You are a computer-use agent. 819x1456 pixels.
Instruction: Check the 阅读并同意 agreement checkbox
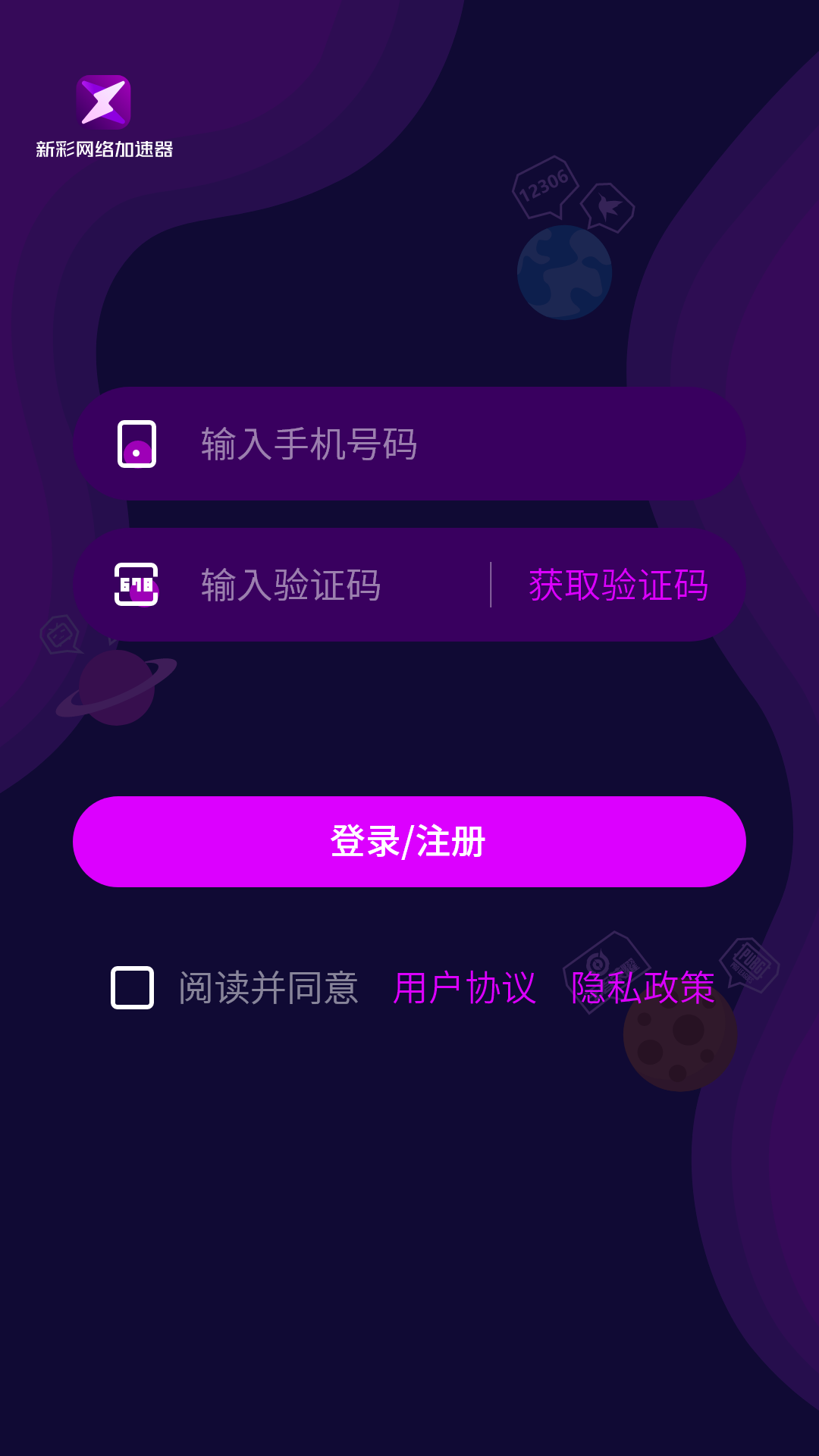pyautogui.click(x=133, y=987)
